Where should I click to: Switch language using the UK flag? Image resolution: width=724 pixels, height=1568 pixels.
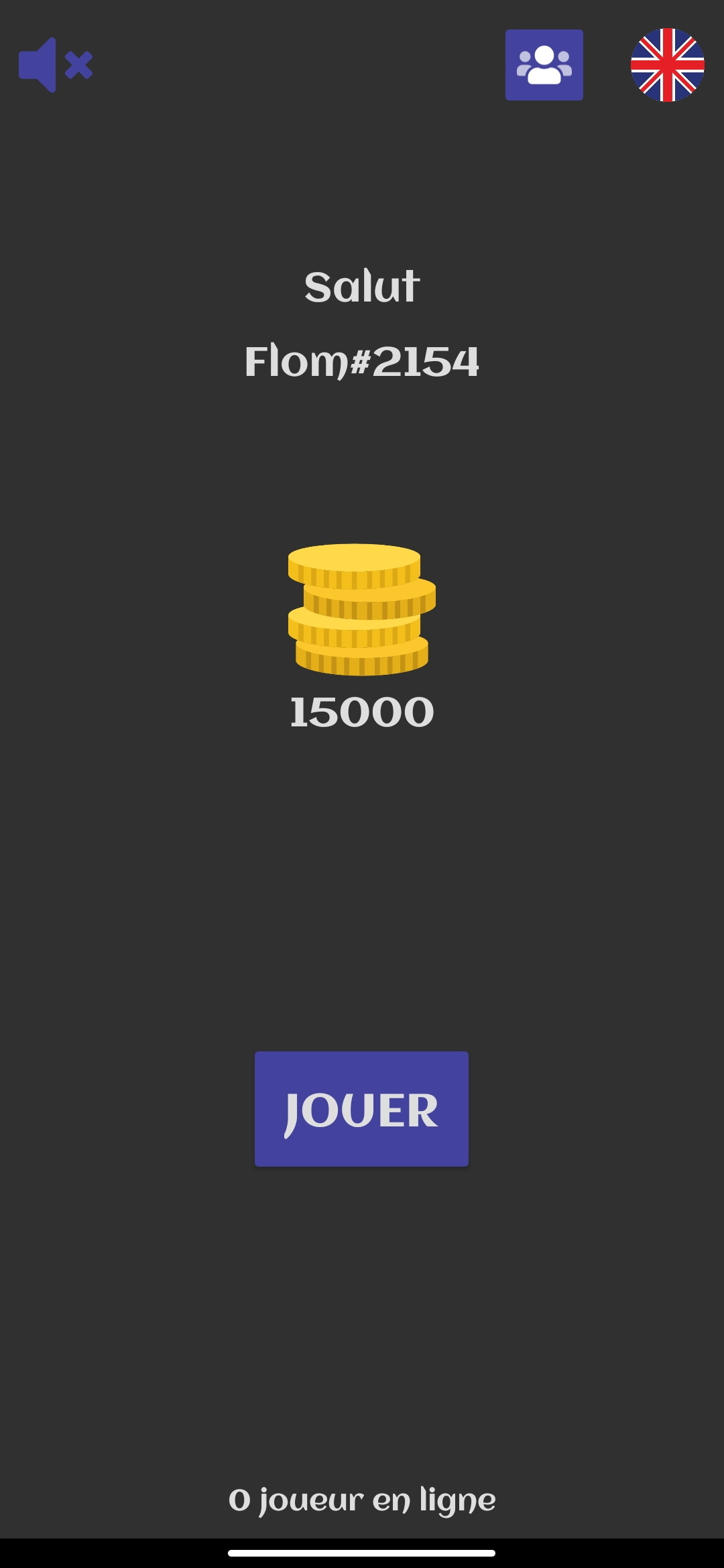point(667,65)
